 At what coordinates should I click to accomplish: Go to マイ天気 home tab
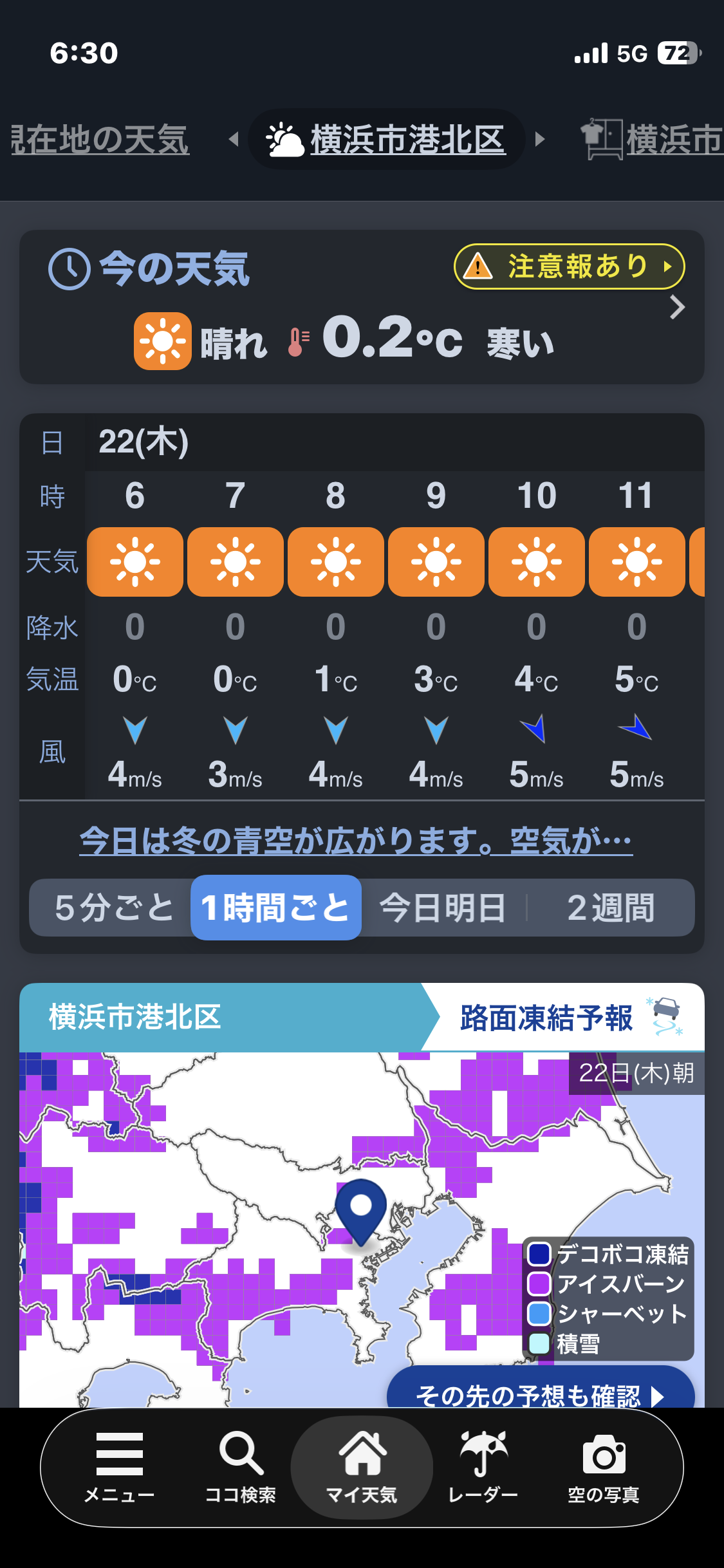coord(362,1468)
